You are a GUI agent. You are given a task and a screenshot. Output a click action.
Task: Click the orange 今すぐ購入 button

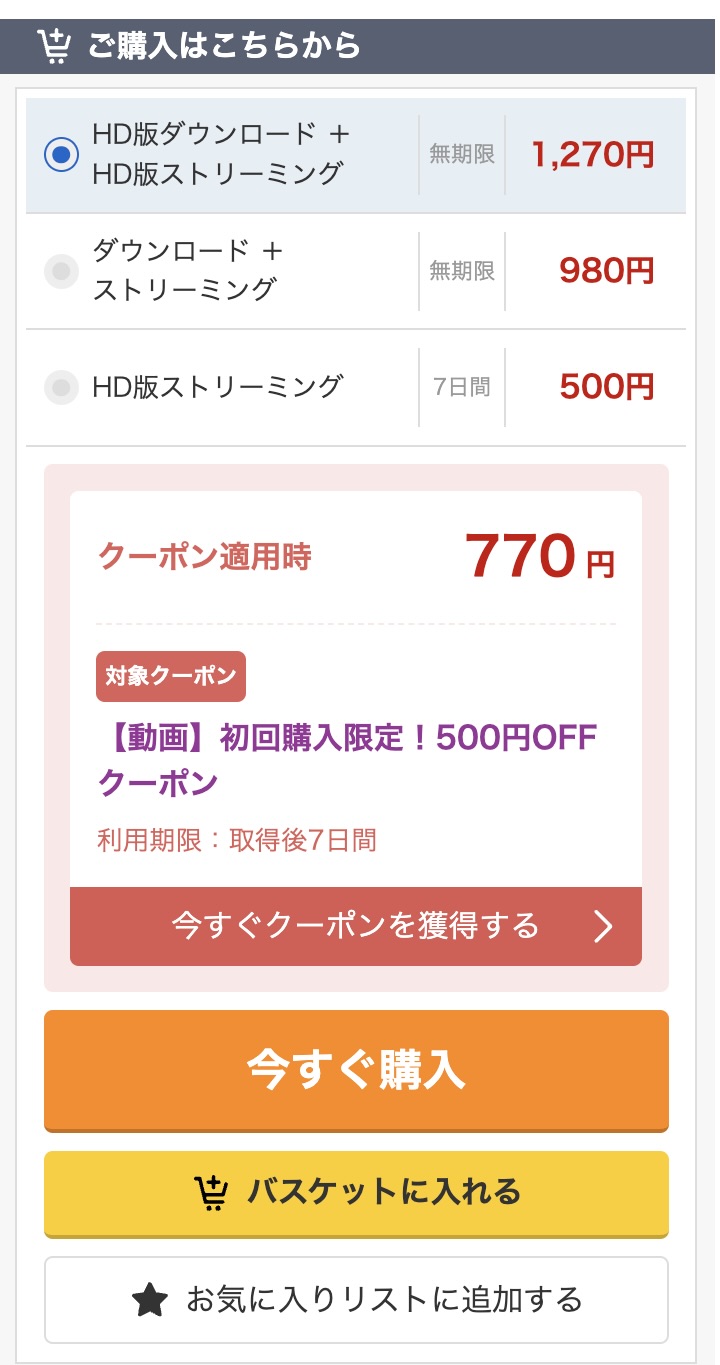click(x=356, y=1070)
